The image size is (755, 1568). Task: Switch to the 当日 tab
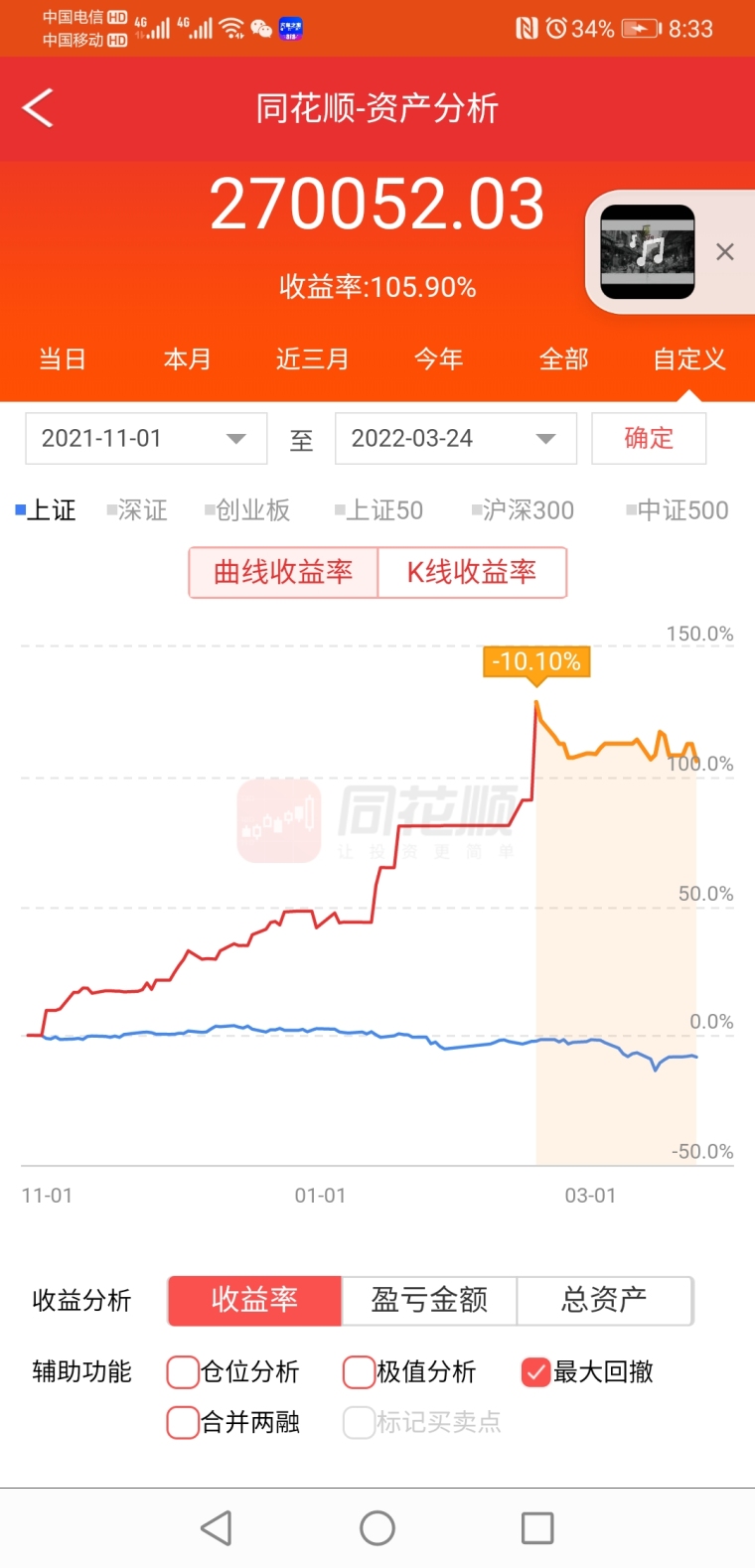click(x=62, y=358)
